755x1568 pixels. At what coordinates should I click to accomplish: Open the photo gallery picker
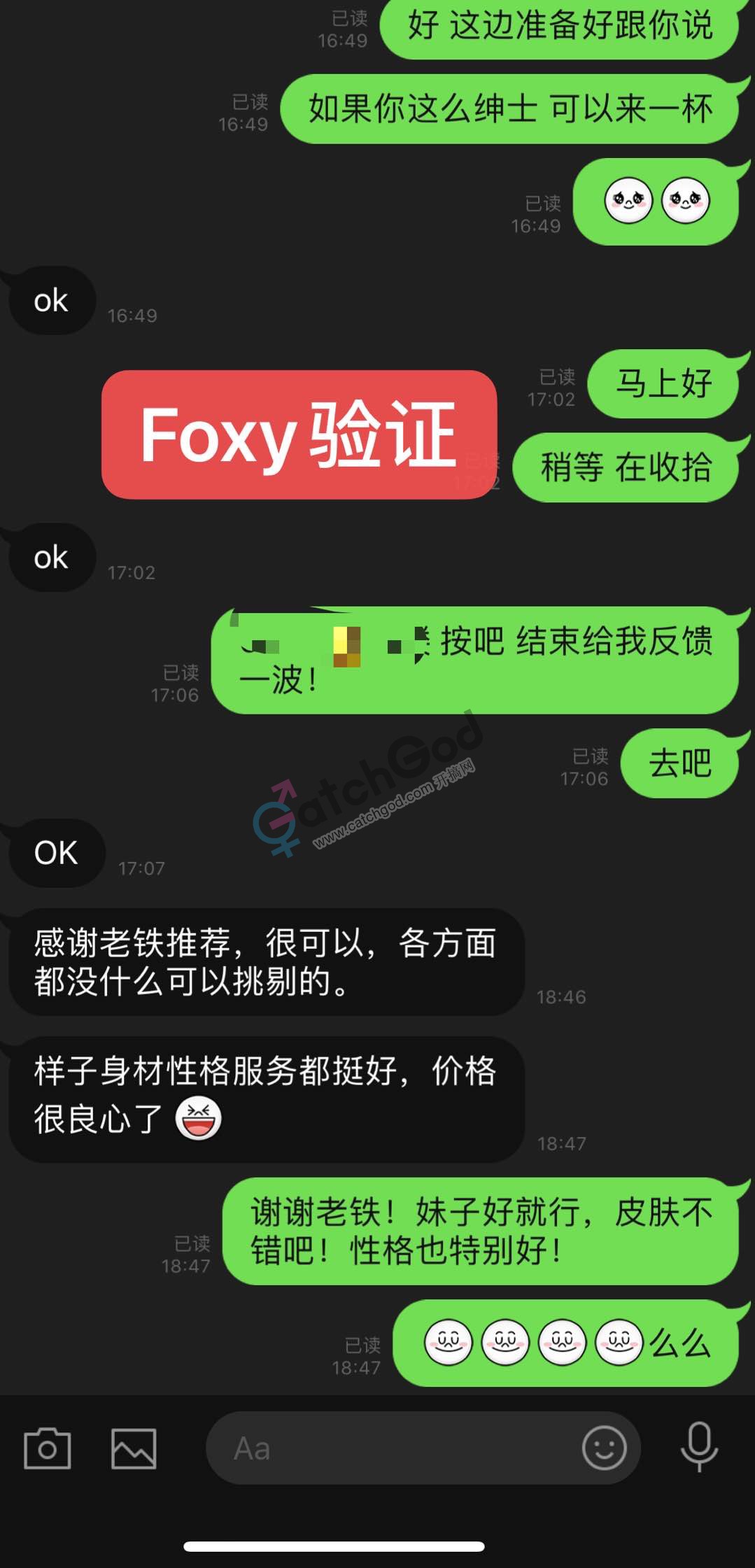134,1448
